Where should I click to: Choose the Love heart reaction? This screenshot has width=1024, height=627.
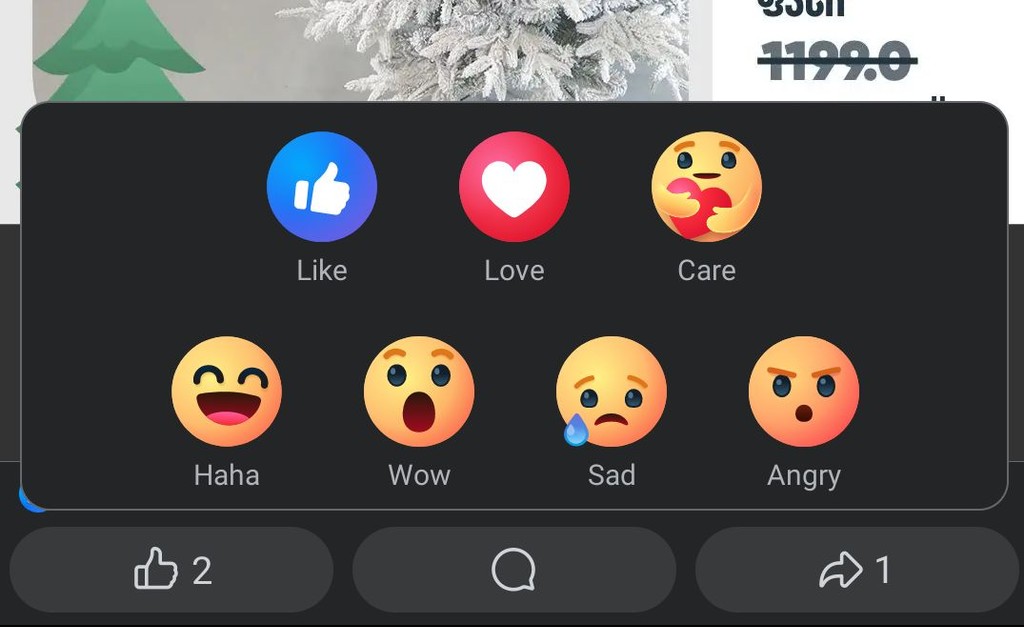tap(514, 187)
